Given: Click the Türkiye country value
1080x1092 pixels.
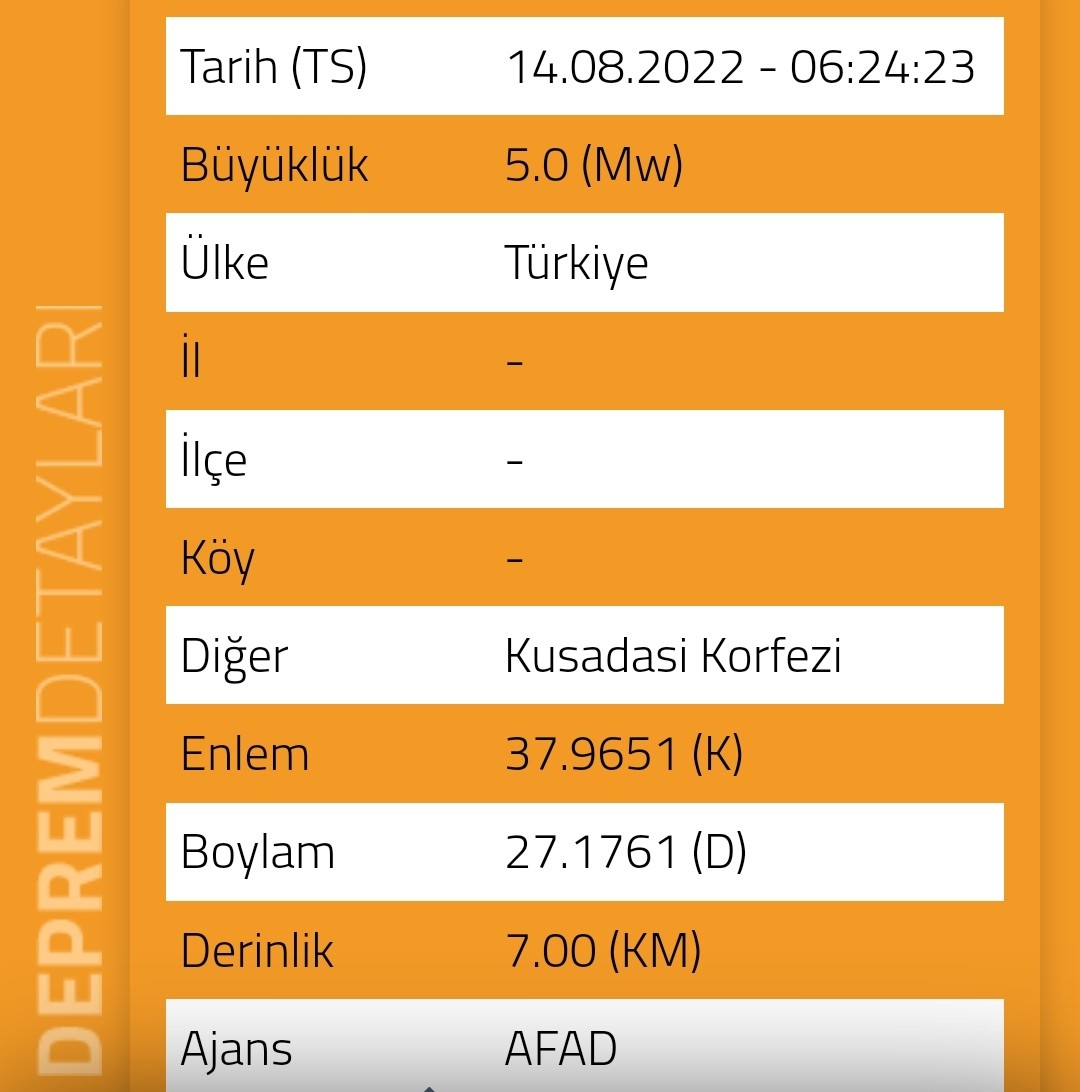Looking at the screenshot, I should tap(578, 262).
